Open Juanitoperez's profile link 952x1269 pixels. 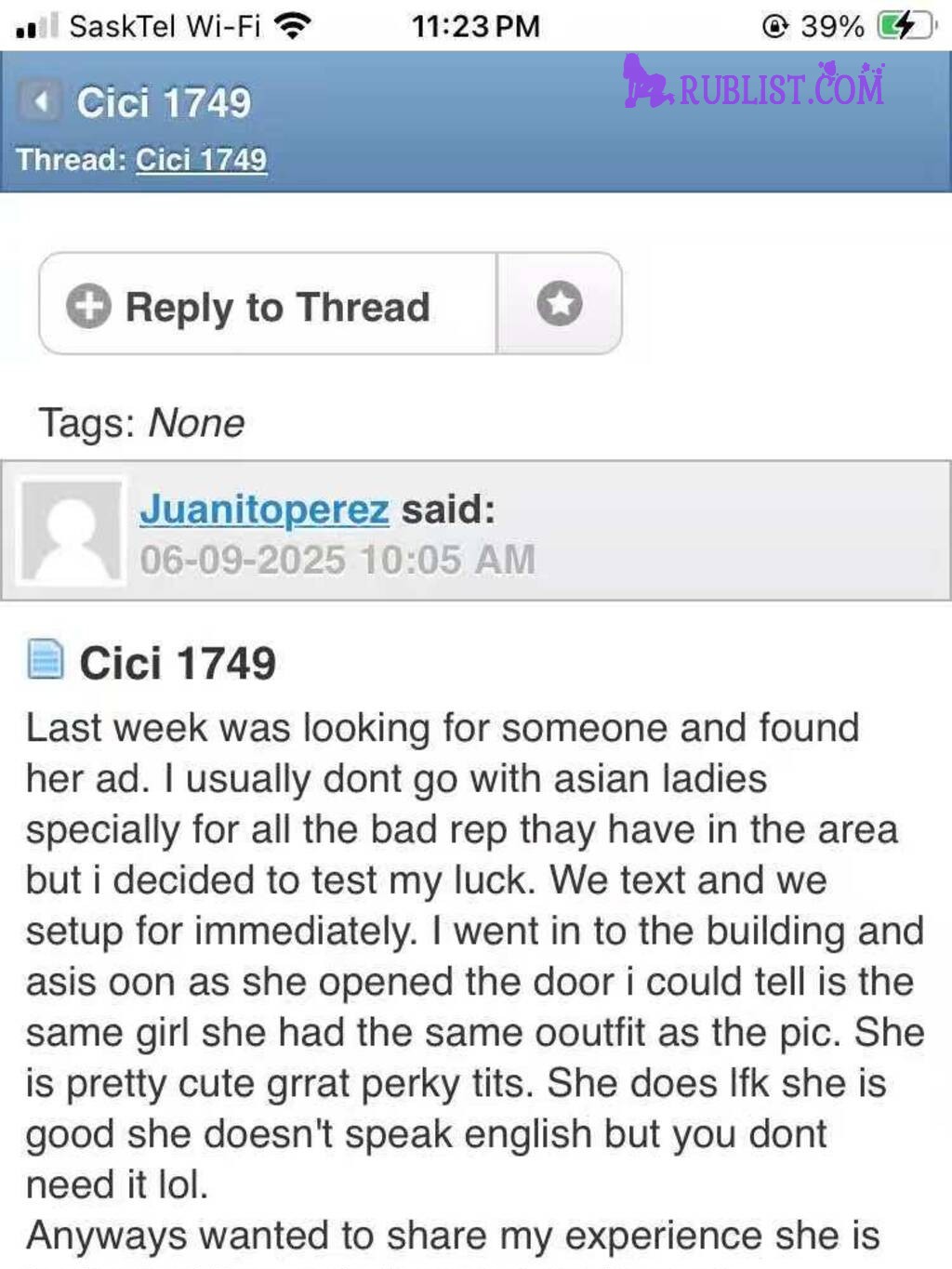pos(264,509)
